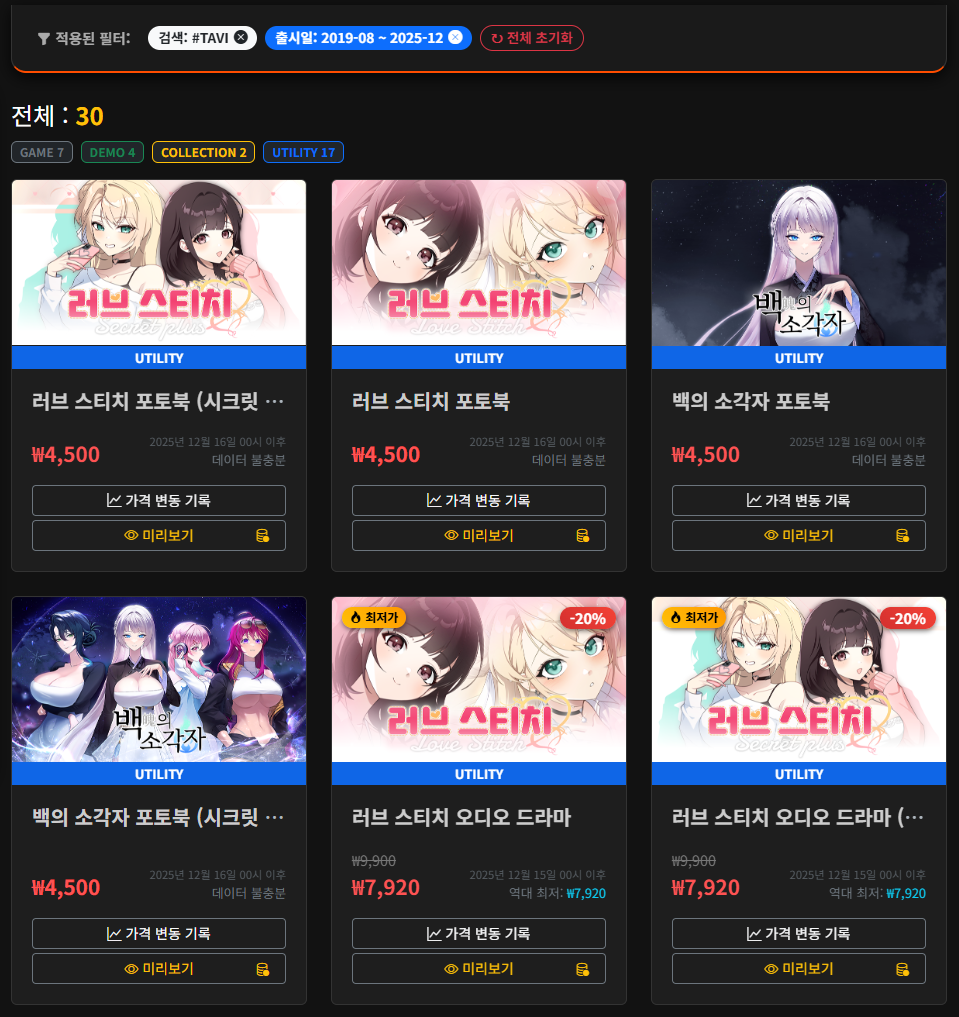
Task: Open 러브 스티치 포토북 (시크릿) product image
Action: [159, 262]
